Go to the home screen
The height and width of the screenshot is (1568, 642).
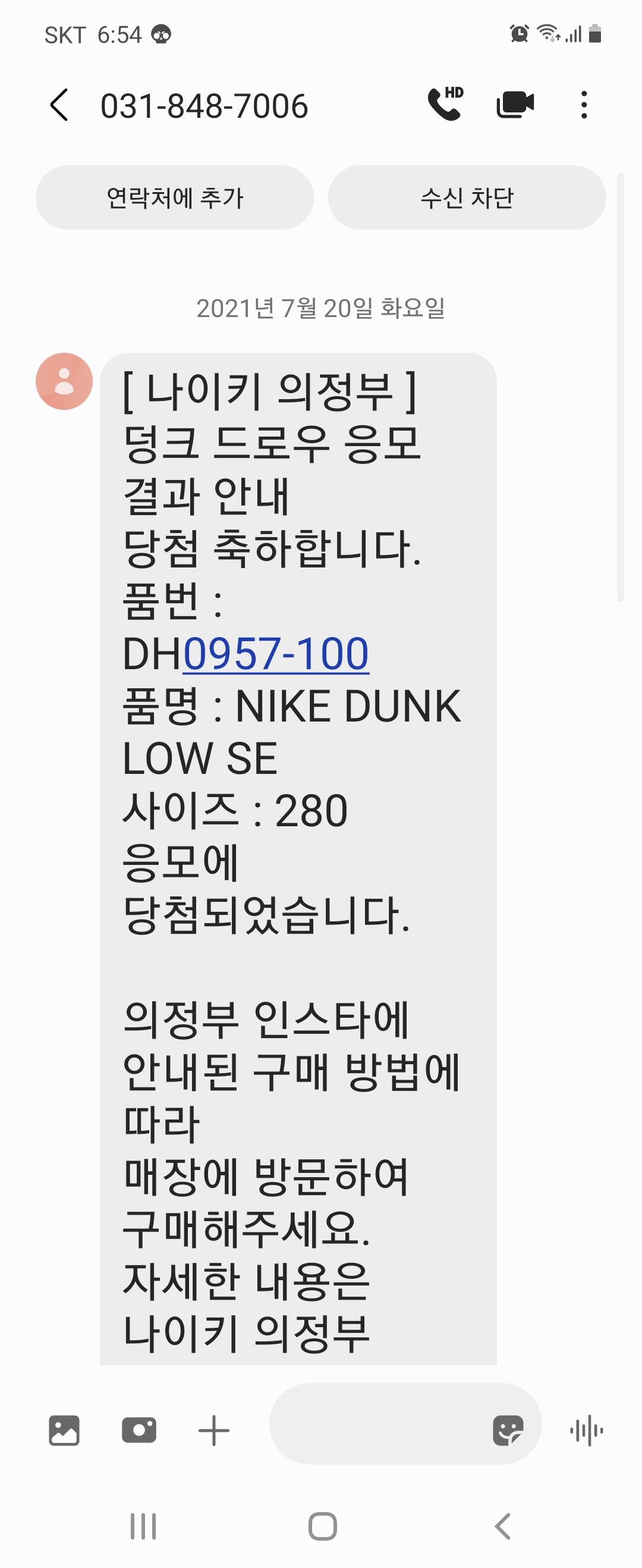click(x=322, y=1526)
